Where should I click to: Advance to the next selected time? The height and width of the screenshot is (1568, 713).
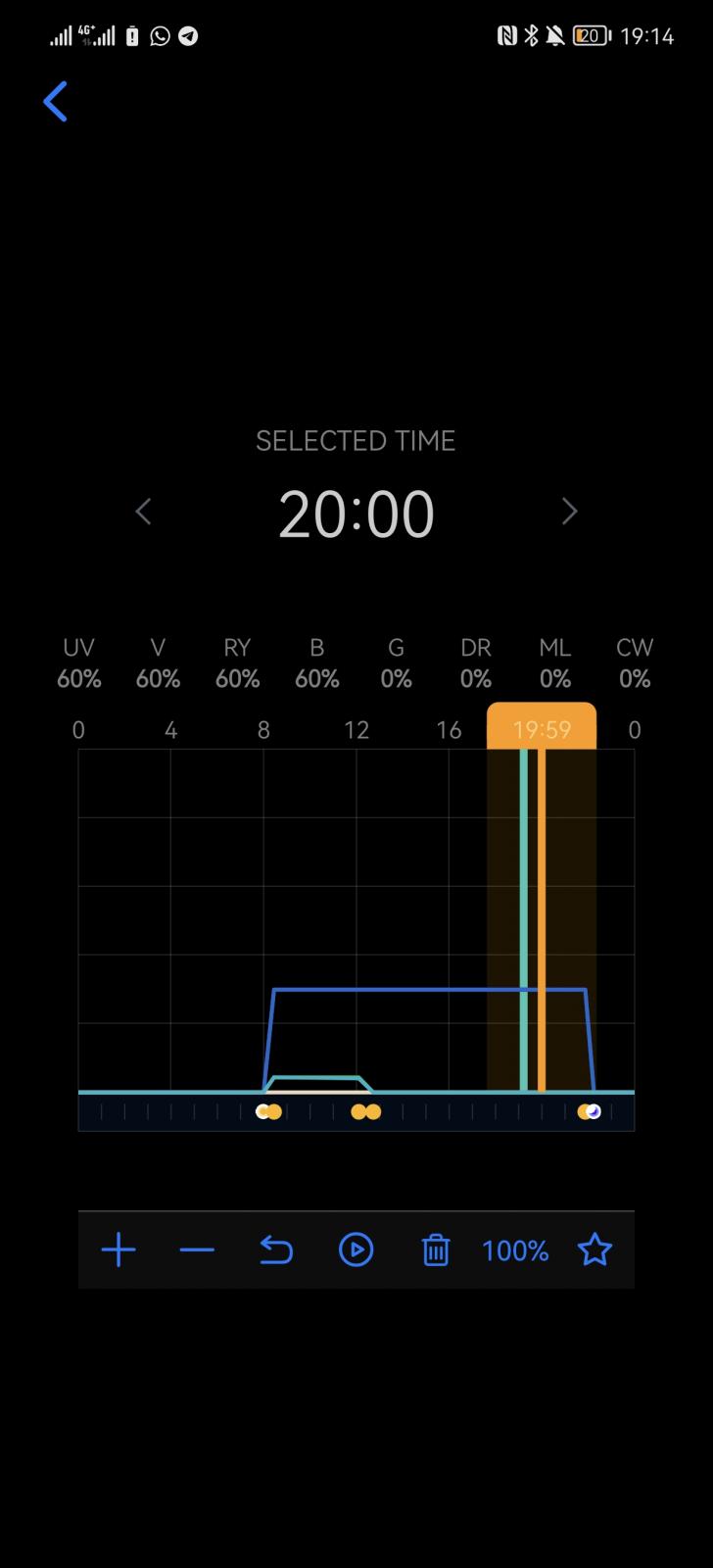tap(569, 512)
